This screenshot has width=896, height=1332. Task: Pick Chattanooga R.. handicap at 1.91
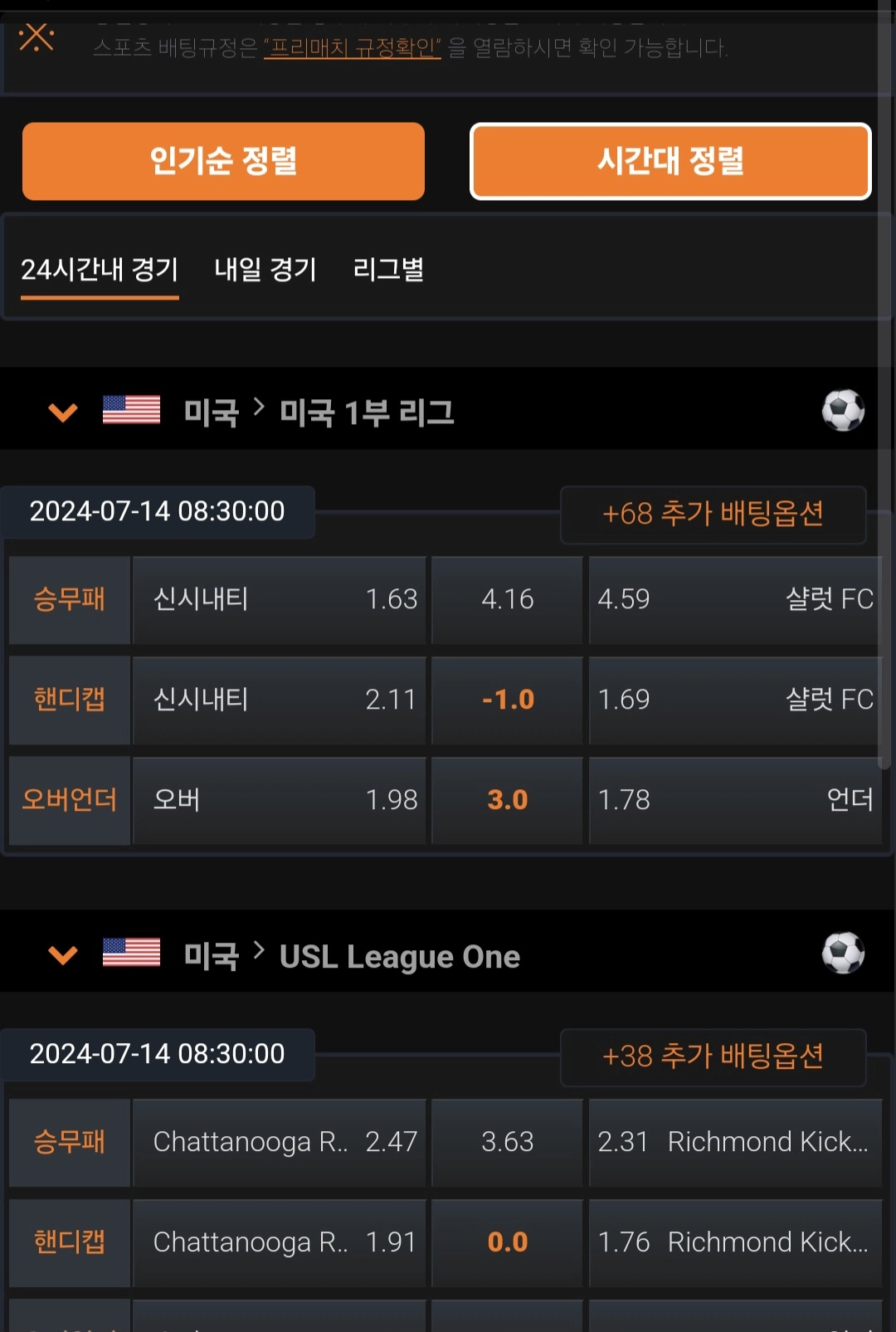coord(280,1242)
